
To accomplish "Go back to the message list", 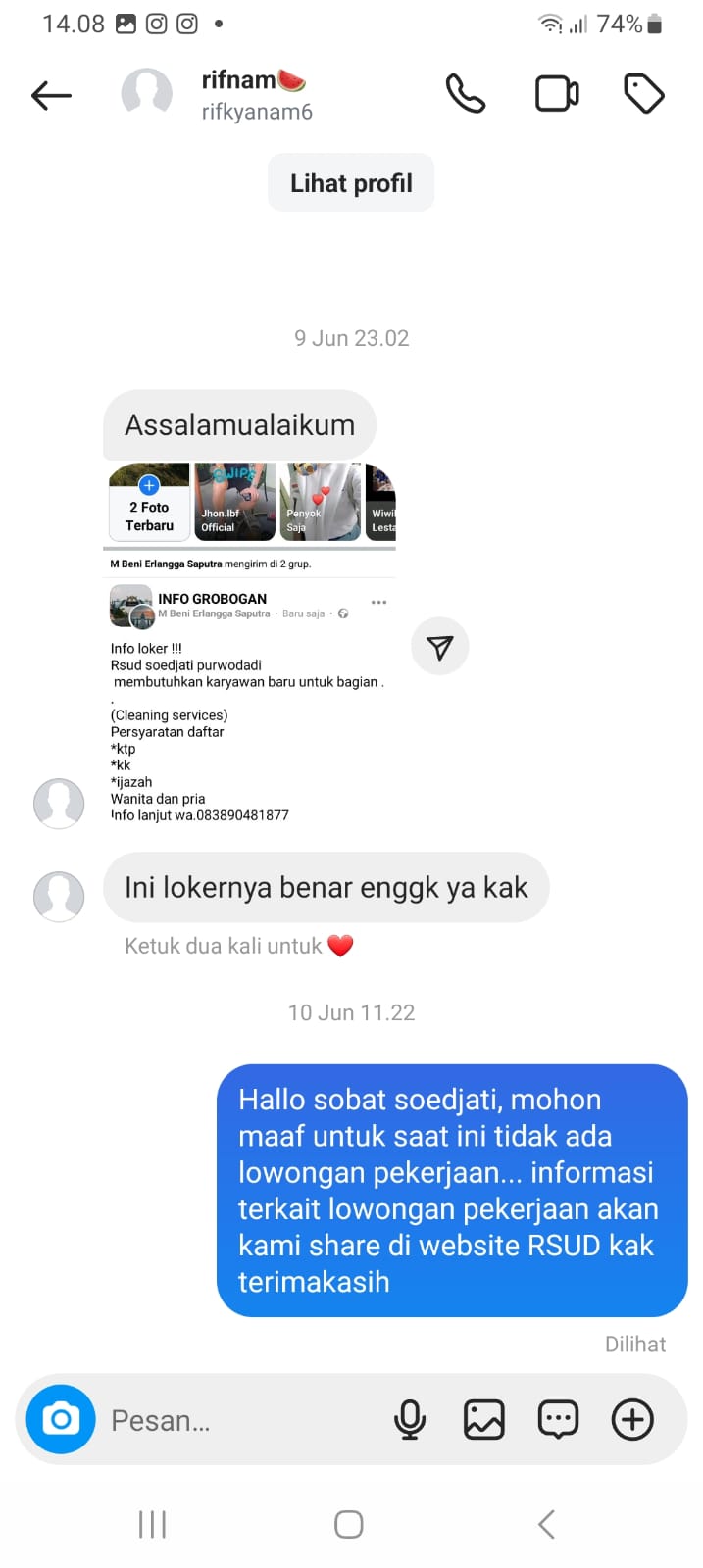I will click(51, 95).
